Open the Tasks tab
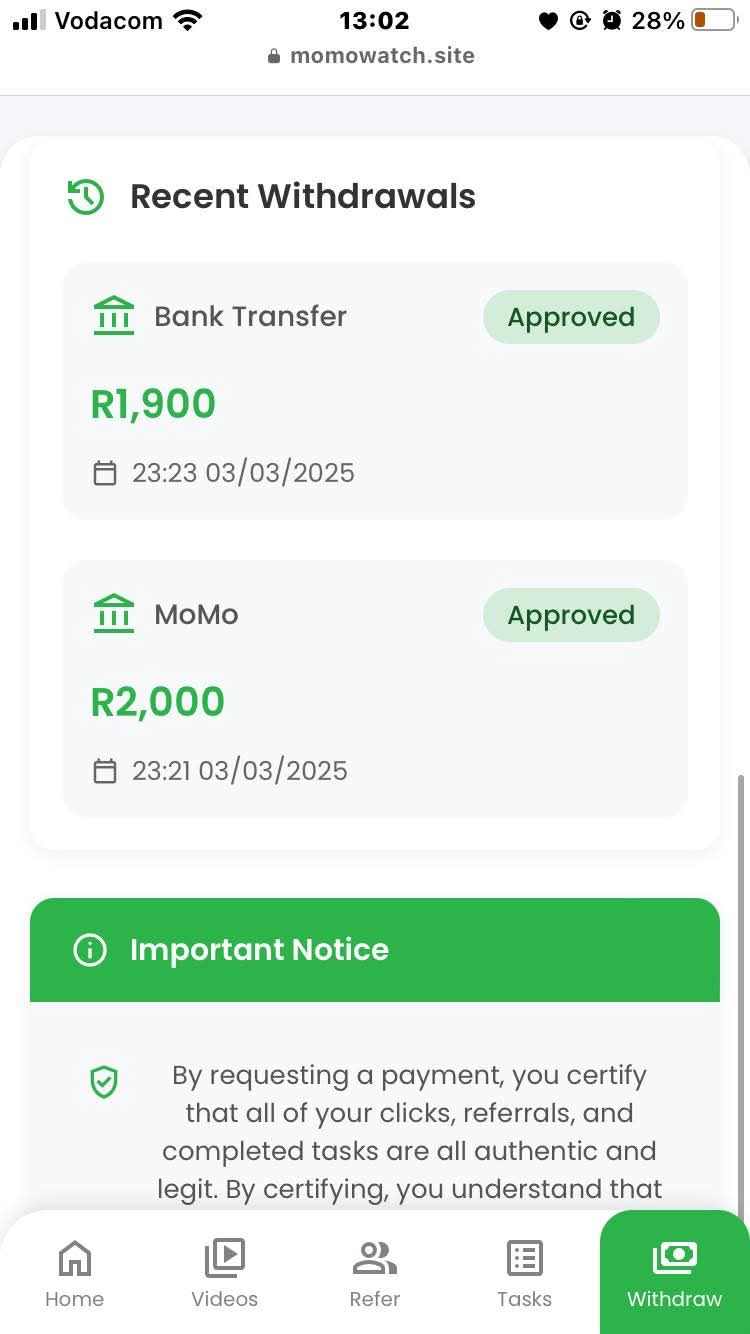750x1334 pixels. coord(525,1273)
